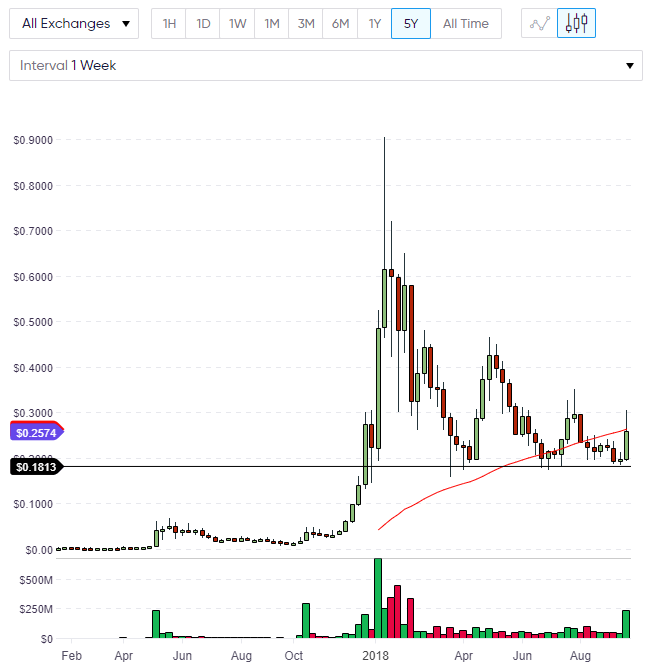
Task: Show the All Time range
Action: (465, 23)
